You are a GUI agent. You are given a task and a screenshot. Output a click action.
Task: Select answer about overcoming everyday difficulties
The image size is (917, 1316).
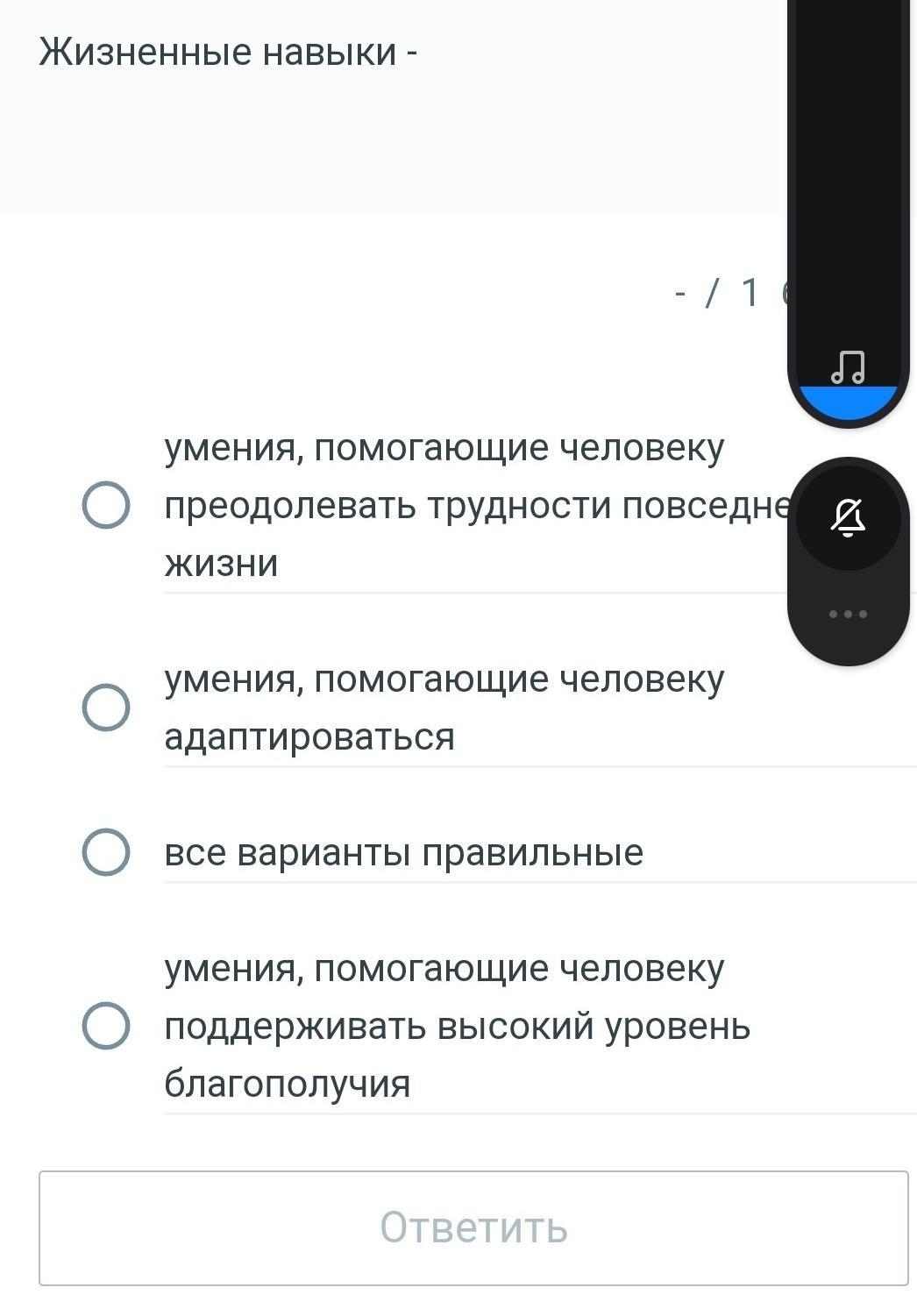point(106,505)
